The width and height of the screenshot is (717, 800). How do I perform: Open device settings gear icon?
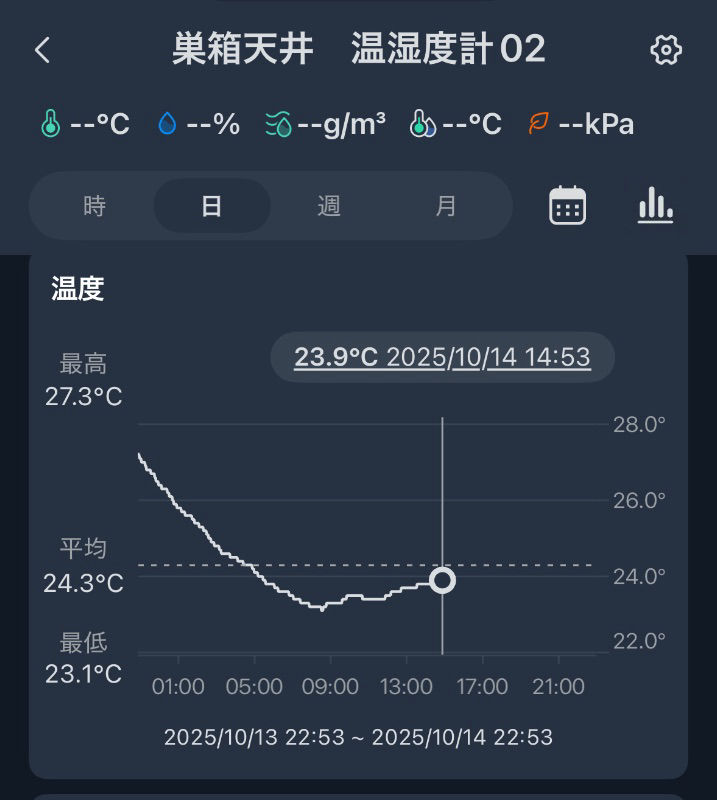click(665, 50)
